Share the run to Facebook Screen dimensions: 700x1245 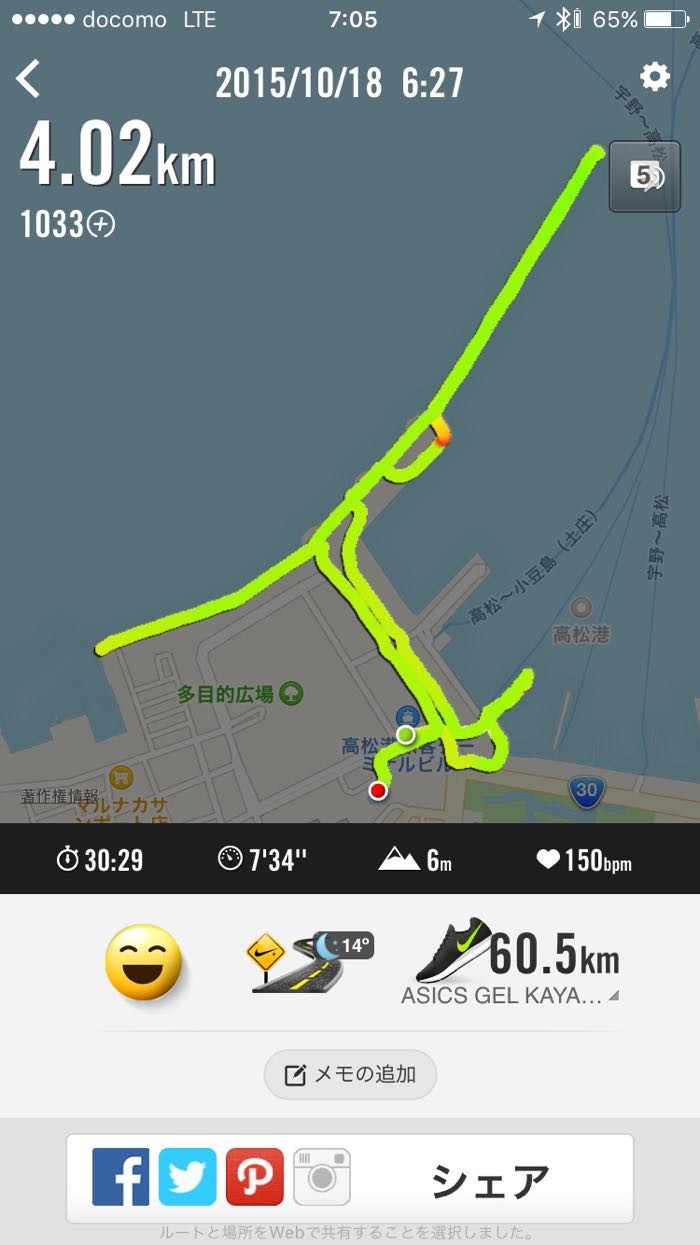point(120,1177)
